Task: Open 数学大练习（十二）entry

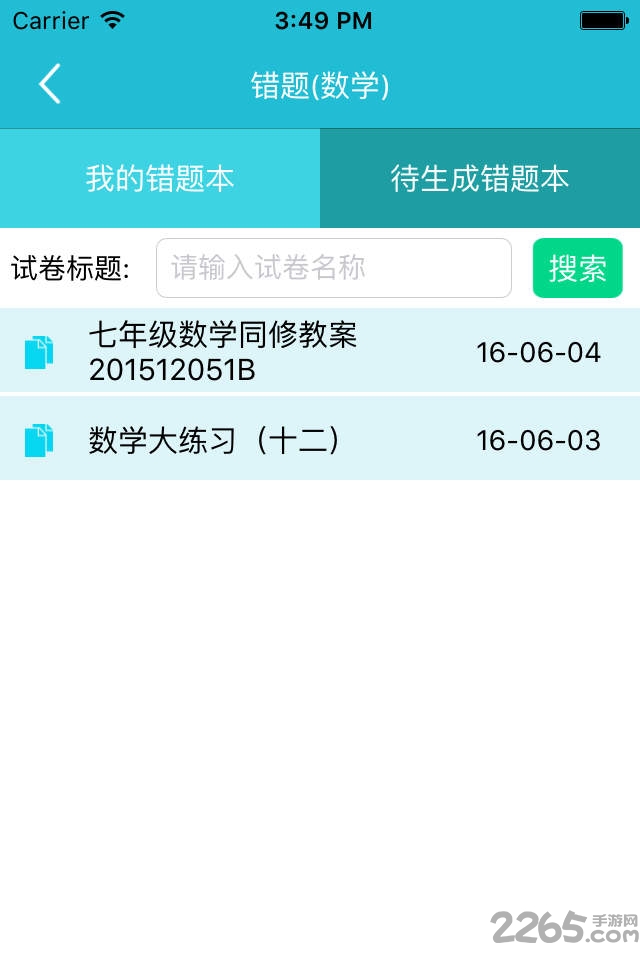Action: pos(320,440)
